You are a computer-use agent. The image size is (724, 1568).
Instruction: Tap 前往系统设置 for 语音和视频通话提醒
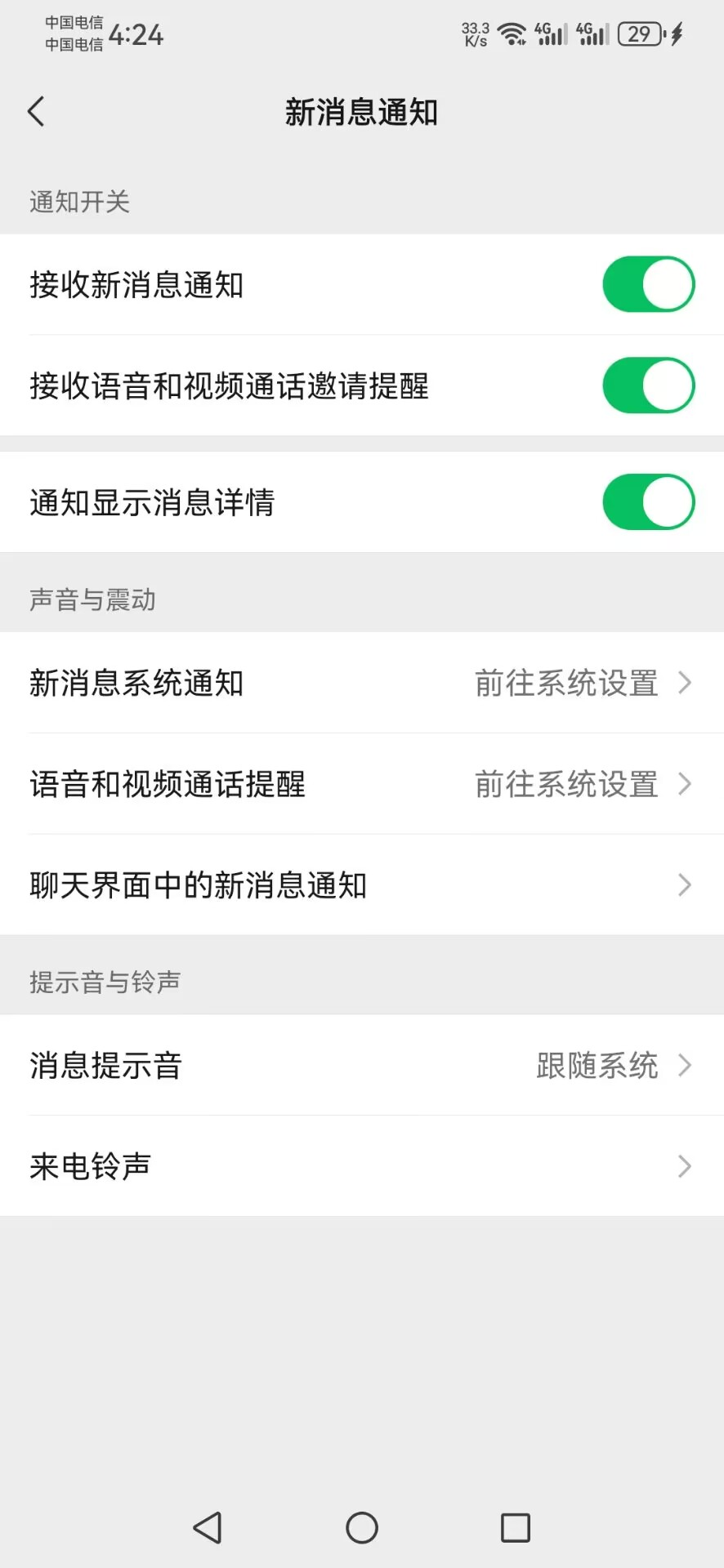pyautogui.click(x=566, y=784)
